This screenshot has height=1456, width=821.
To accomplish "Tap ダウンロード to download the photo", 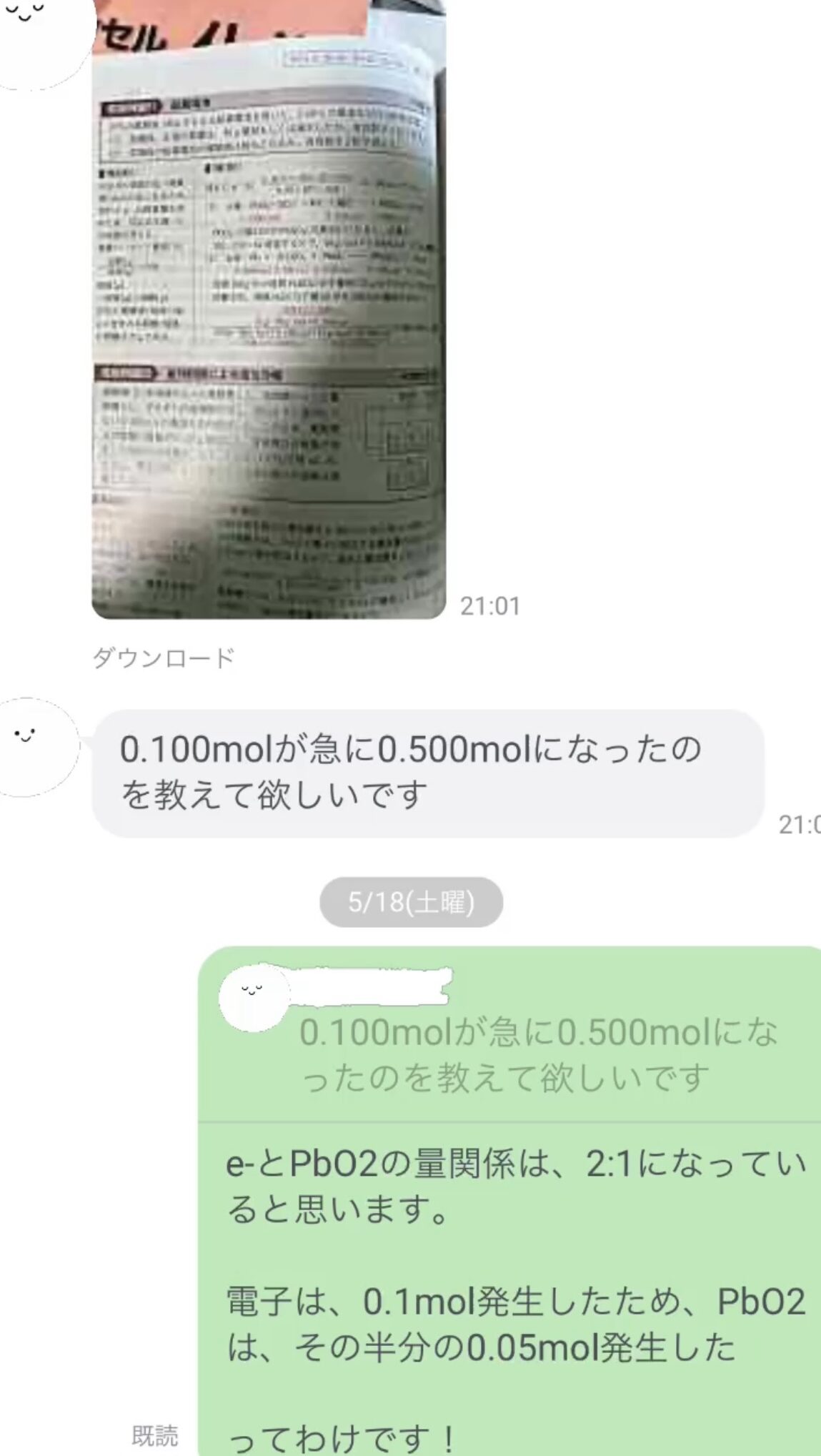I will [164, 658].
